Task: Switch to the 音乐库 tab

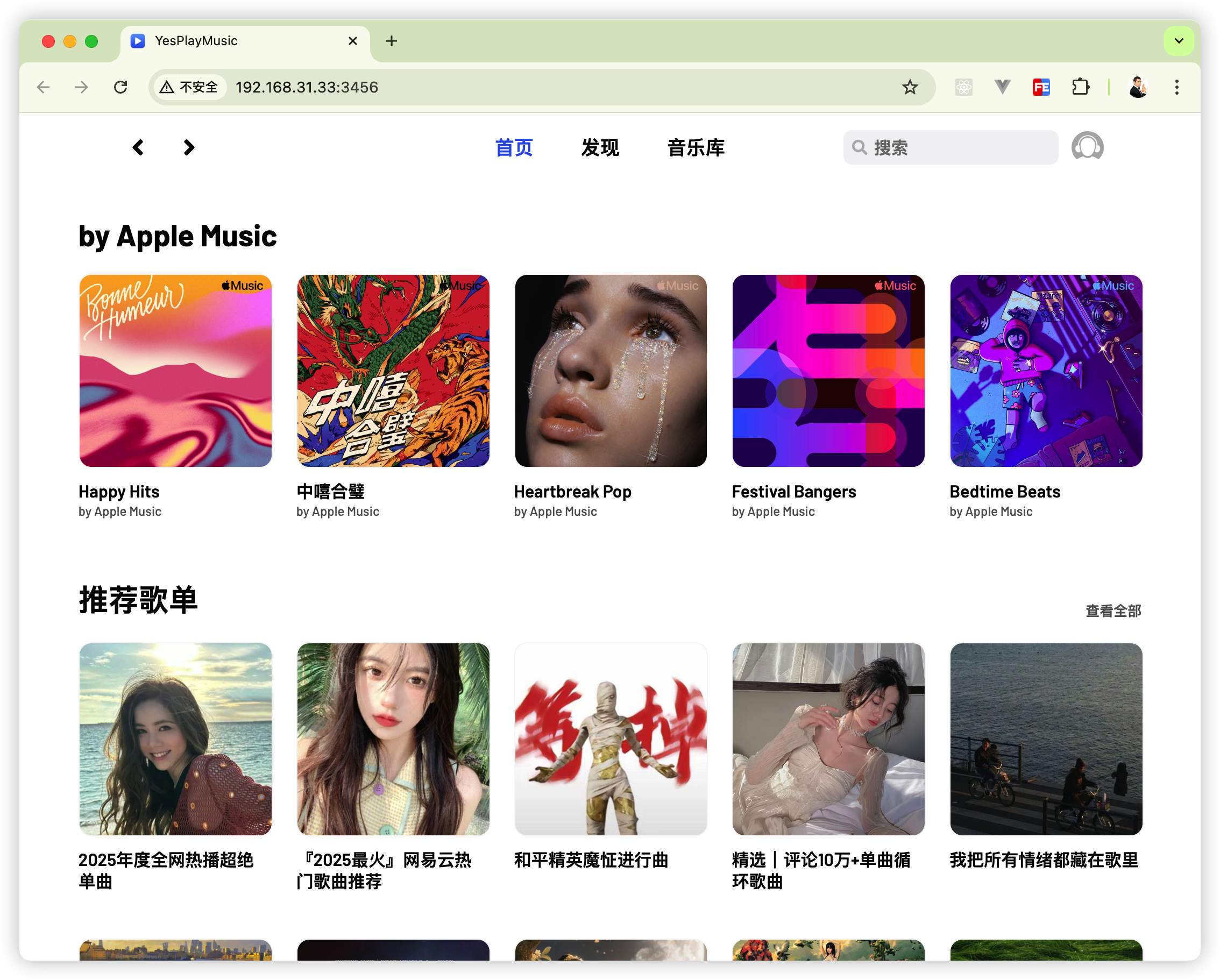Action: coord(696,148)
